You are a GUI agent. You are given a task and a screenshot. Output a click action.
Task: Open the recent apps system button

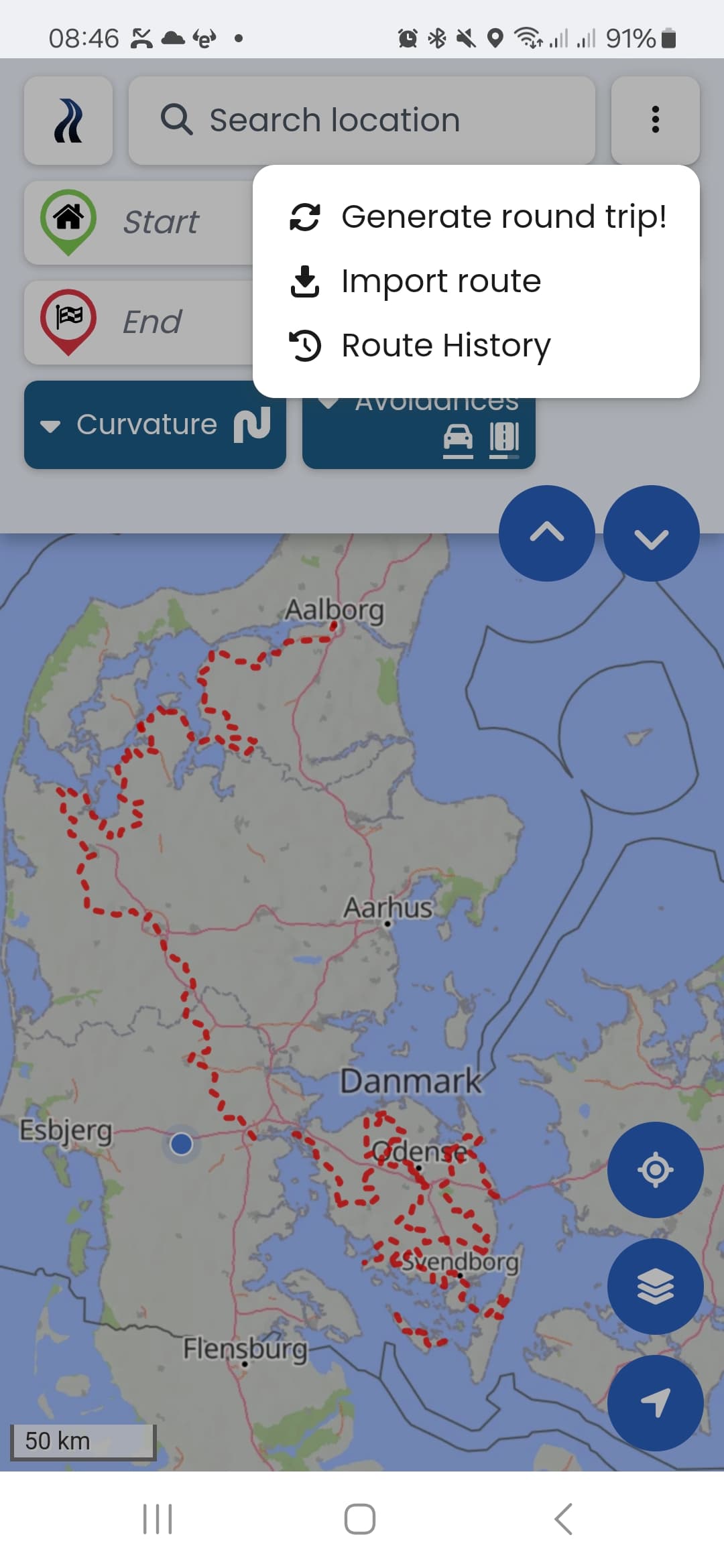pos(158,1519)
